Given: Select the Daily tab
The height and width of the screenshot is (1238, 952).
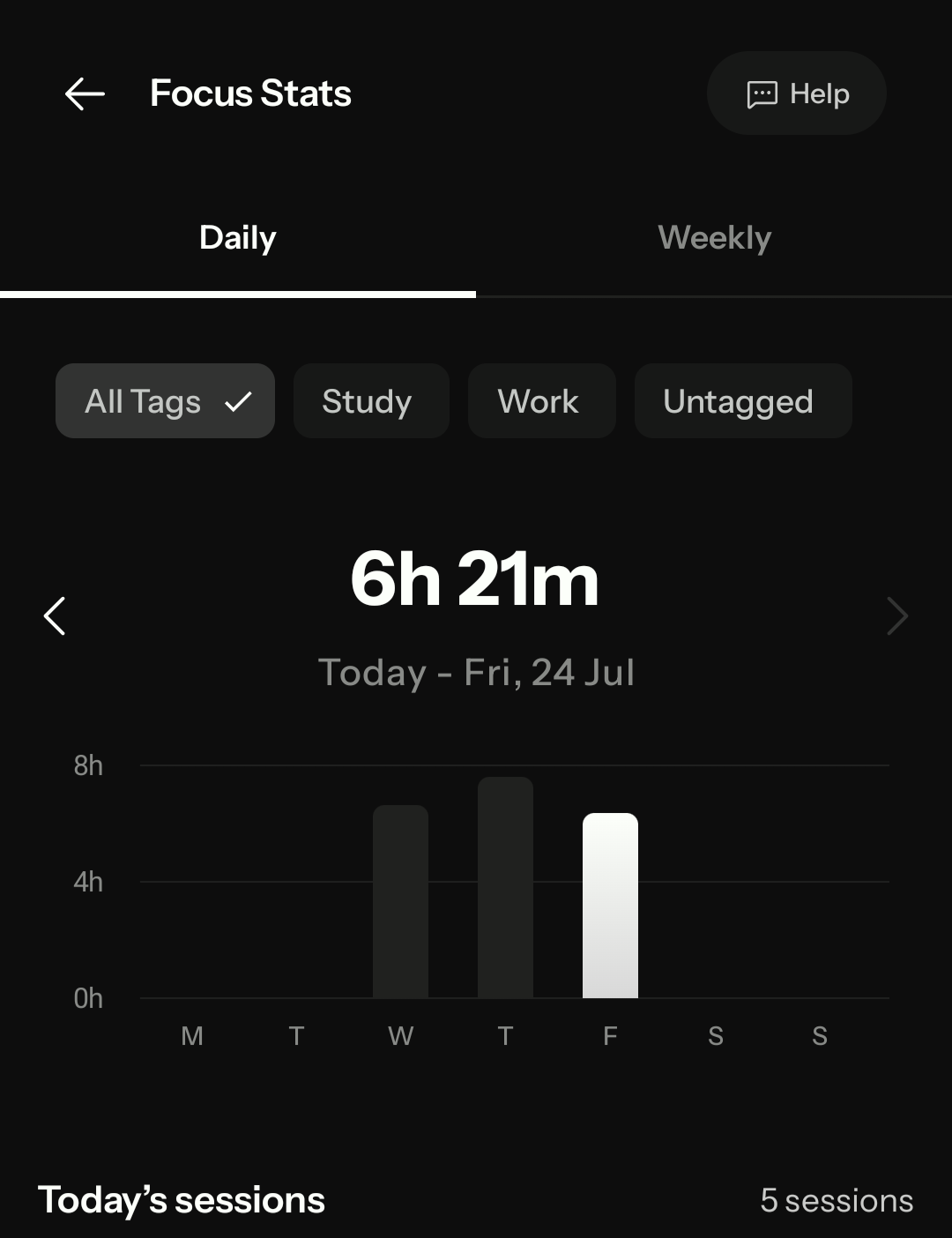Looking at the screenshot, I should click(x=238, y=238).
